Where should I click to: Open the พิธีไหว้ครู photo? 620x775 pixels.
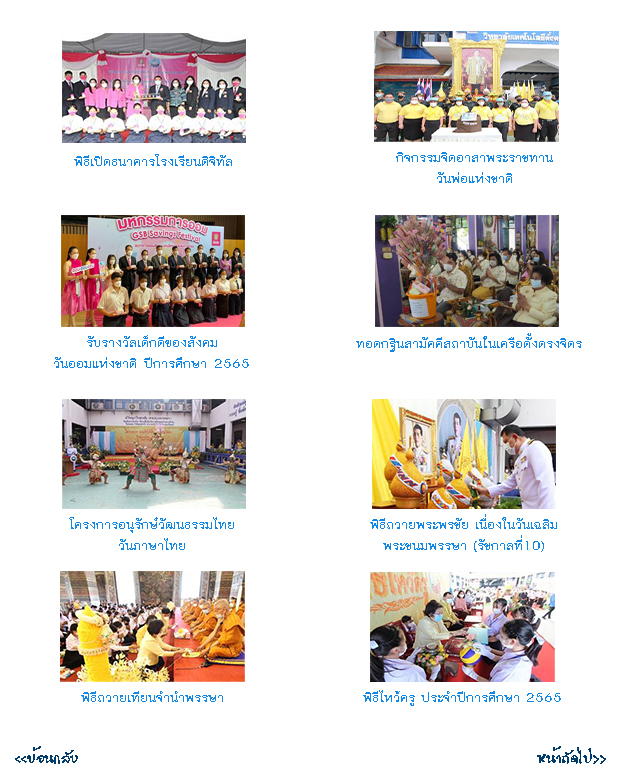point(462,626)
